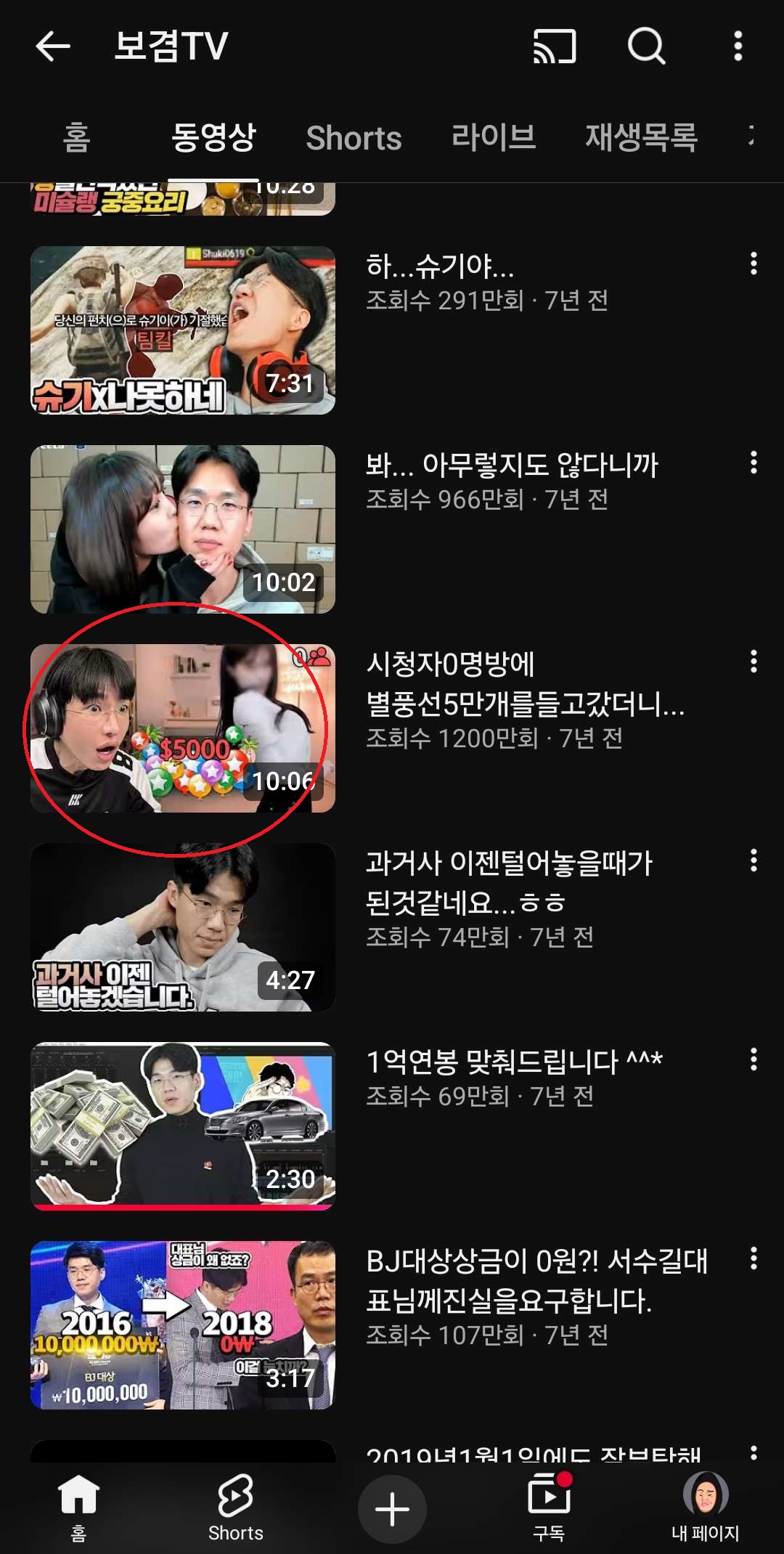Open 내 페이지 profile

[x=705, y=1506]
